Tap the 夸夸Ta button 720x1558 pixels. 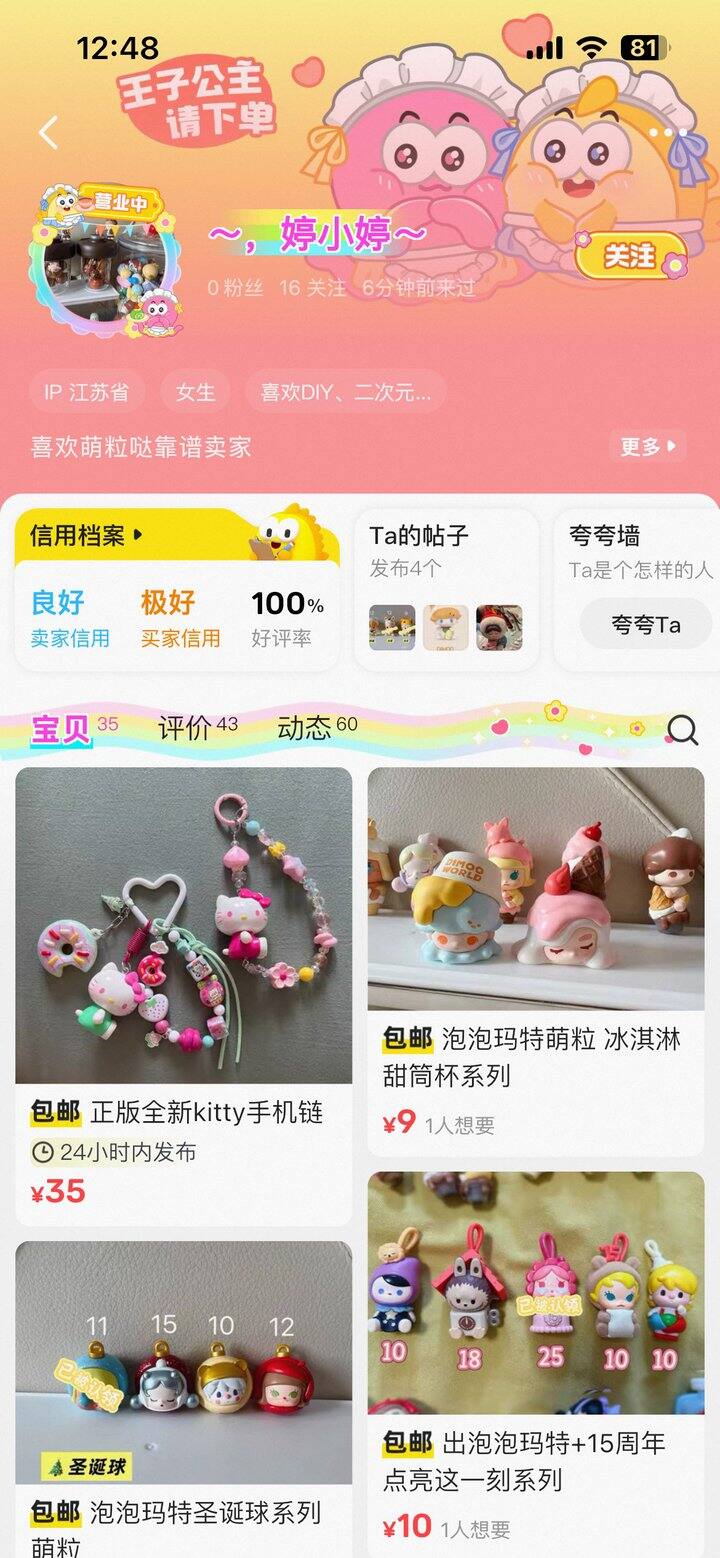click(645, 625)
